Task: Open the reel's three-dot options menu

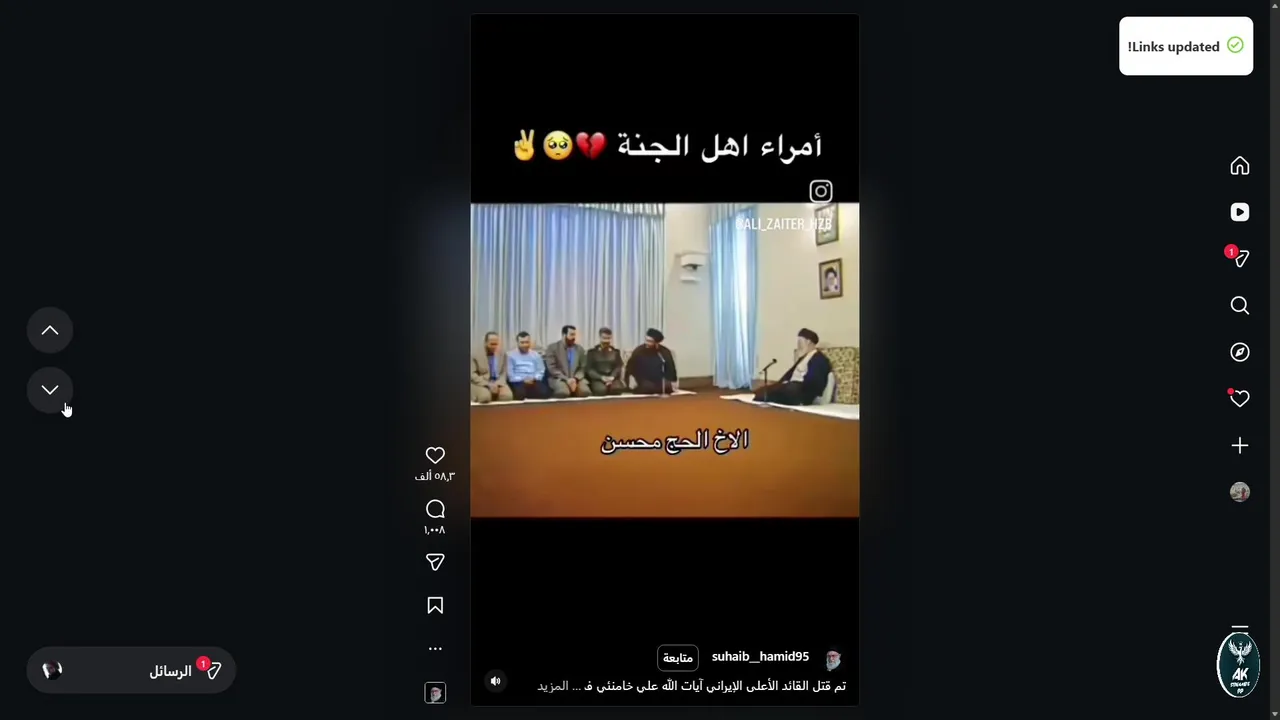Action: pyautogui.click(x=435, y=648)
